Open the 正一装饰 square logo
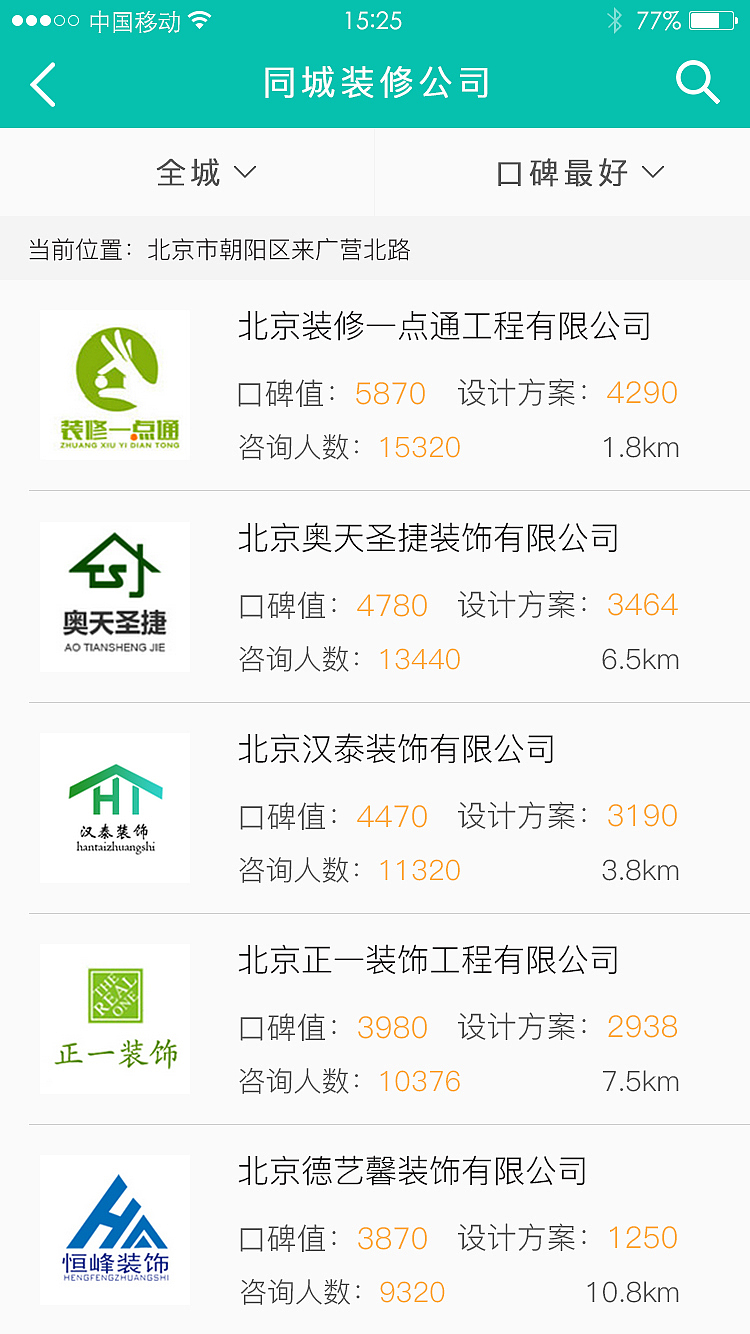 114,1018
